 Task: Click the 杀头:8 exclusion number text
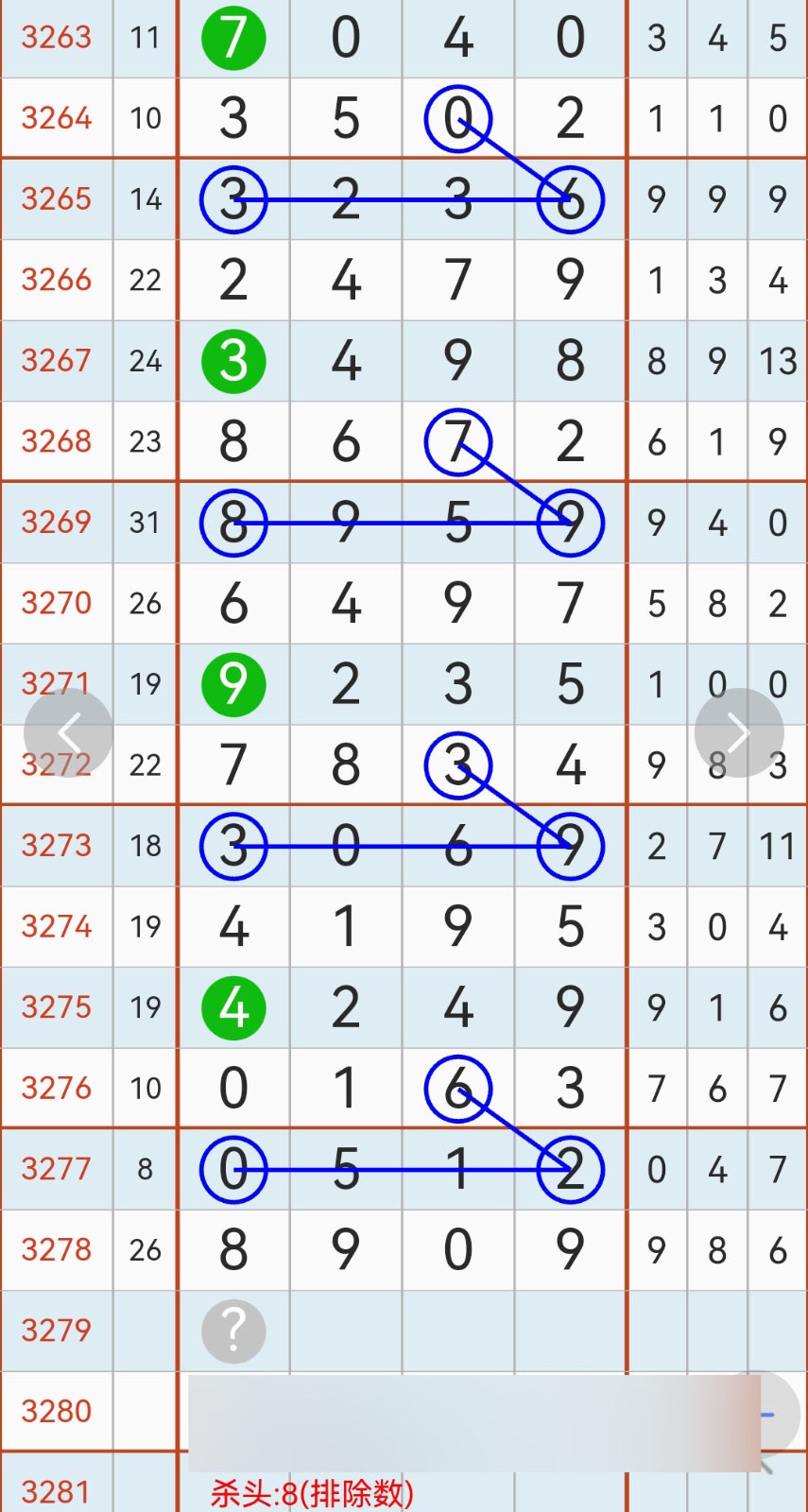[312, 1491]
